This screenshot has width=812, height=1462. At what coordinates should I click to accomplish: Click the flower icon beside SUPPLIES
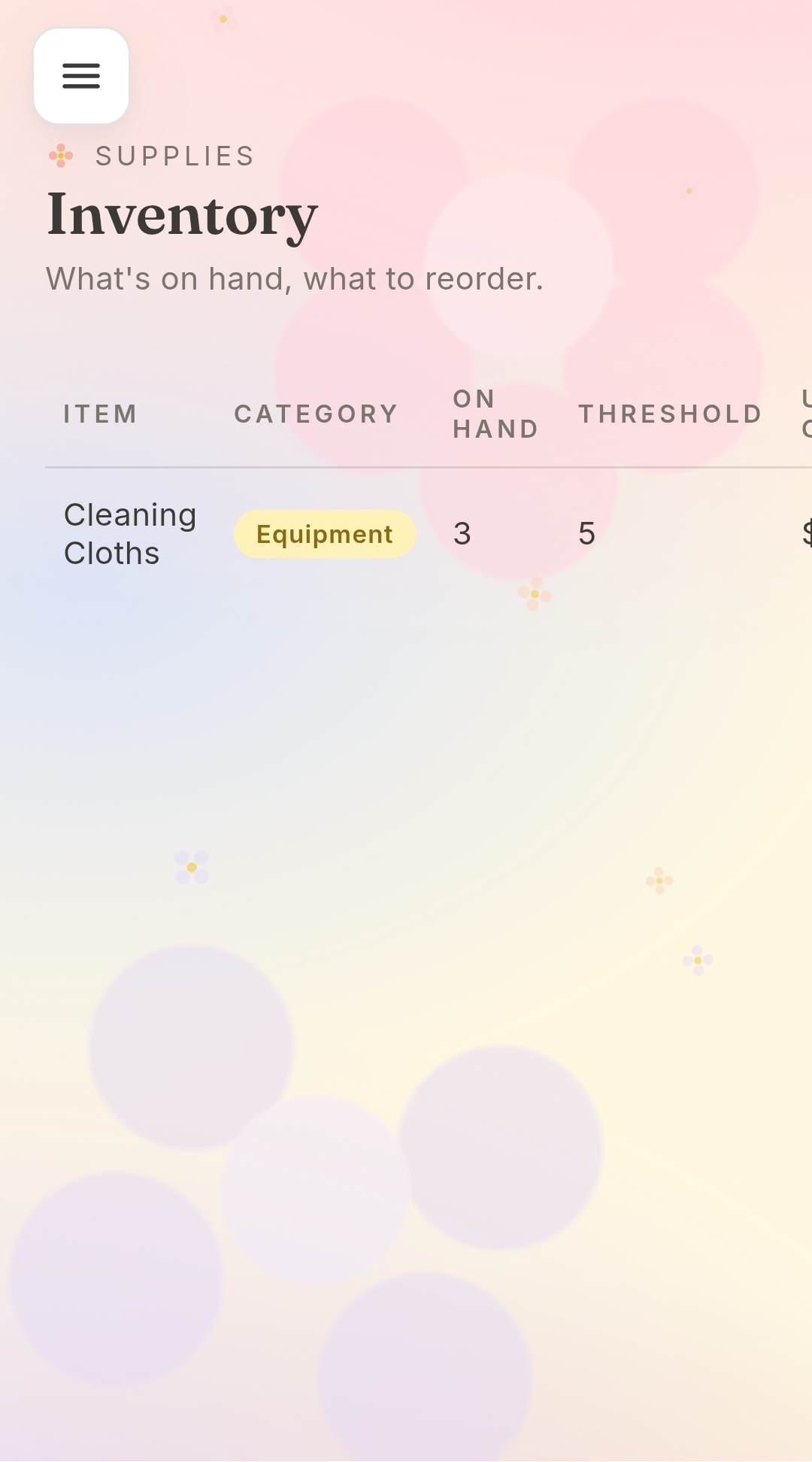[60, 156]
